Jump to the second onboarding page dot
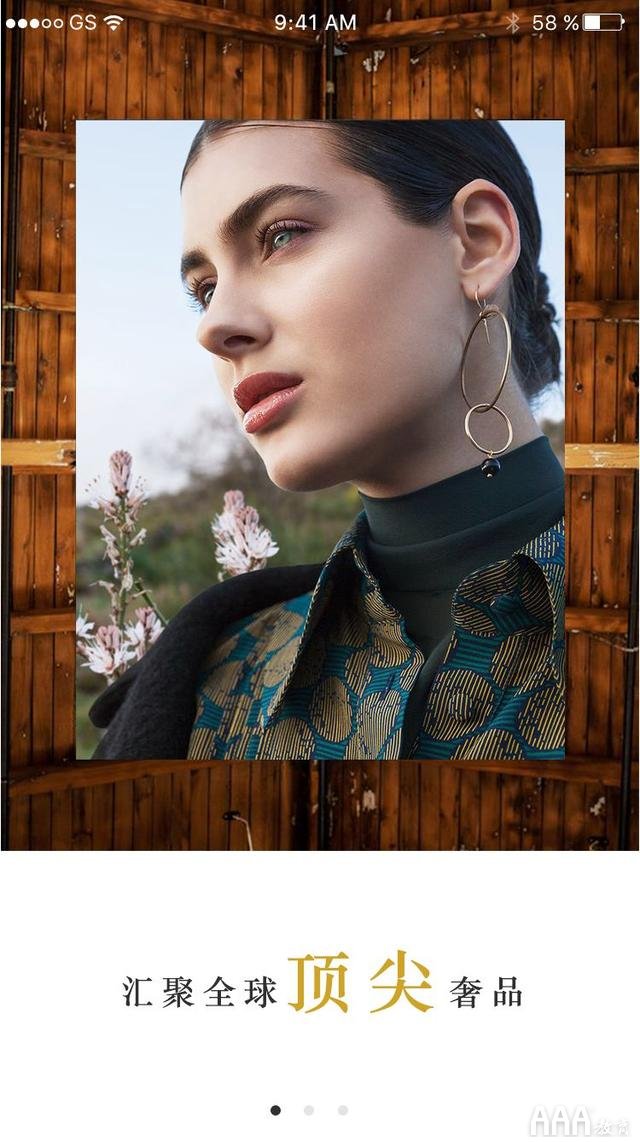This screenshot has width=640, height=1142. point(309,1110)
